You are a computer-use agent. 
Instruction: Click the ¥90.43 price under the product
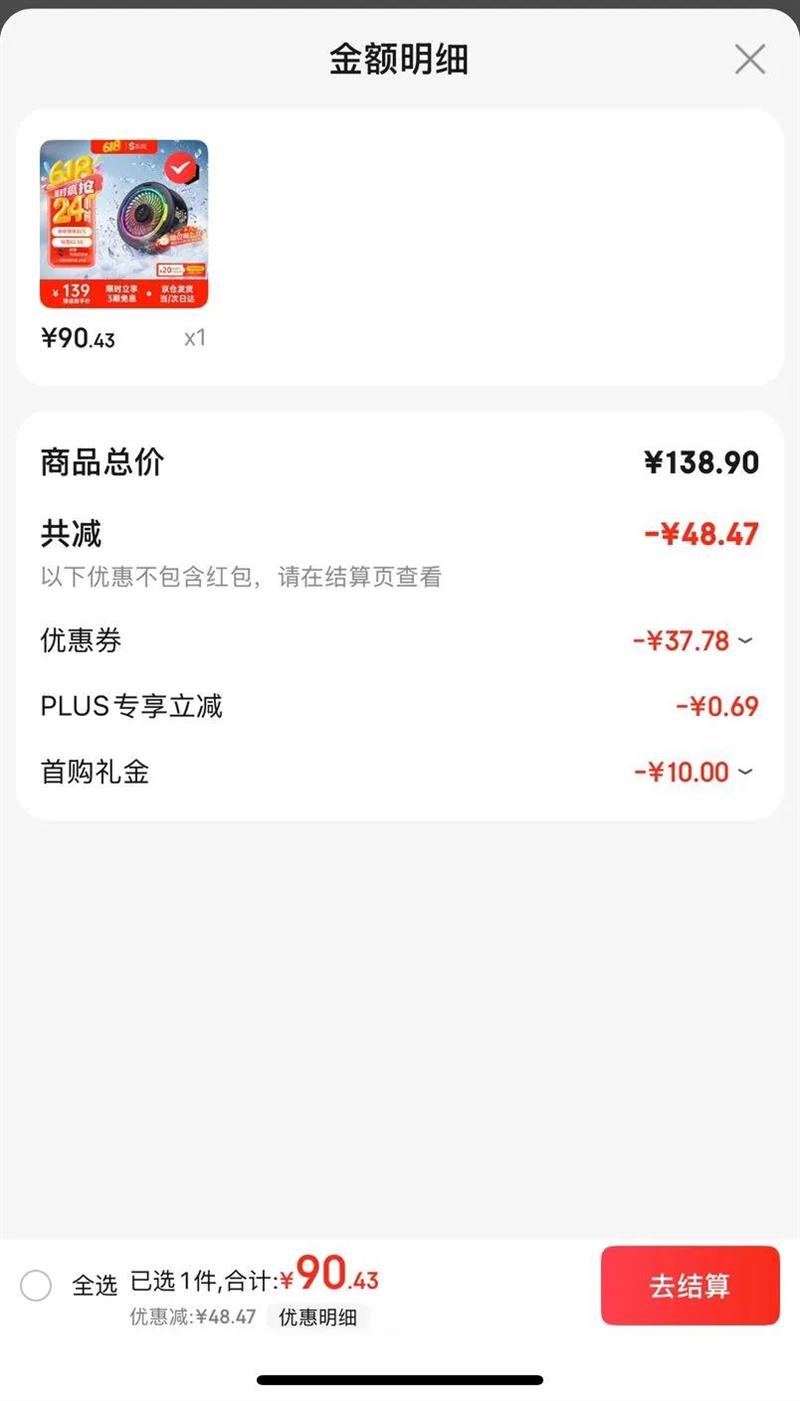pyautogui.click(x=78, y=339)
